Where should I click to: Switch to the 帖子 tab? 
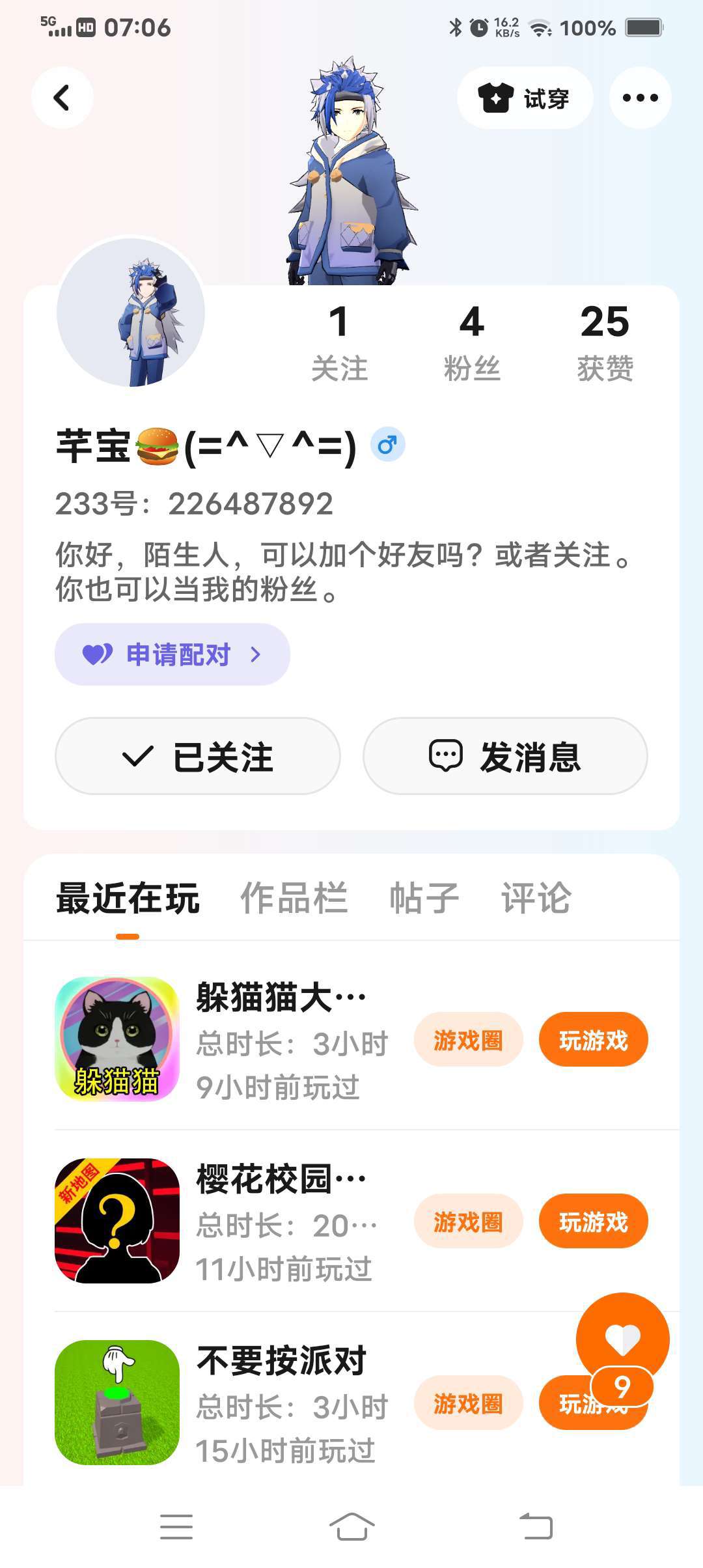click(424, 898)
